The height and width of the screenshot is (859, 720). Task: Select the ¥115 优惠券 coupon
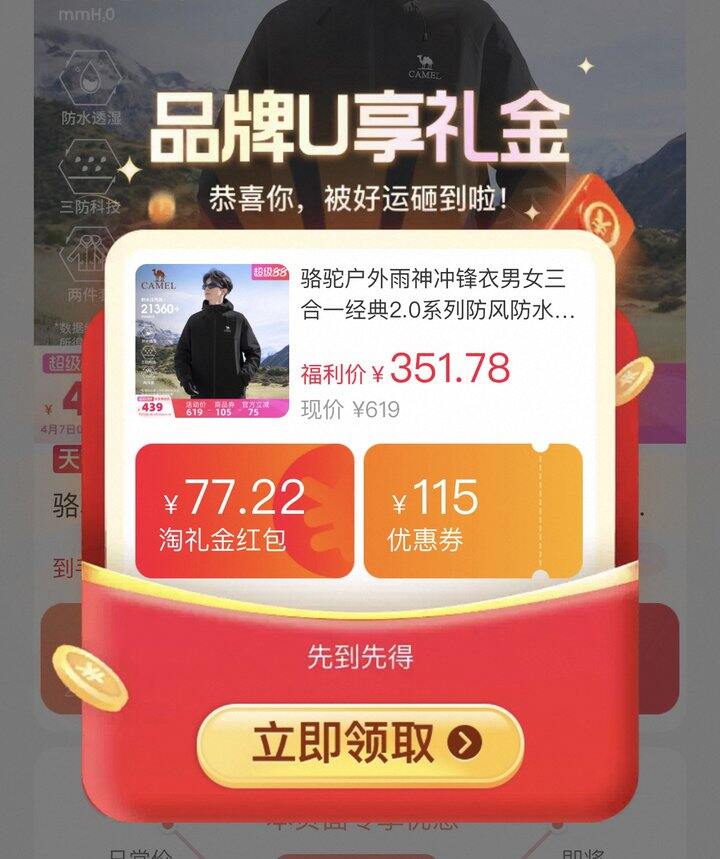(472, 511)
